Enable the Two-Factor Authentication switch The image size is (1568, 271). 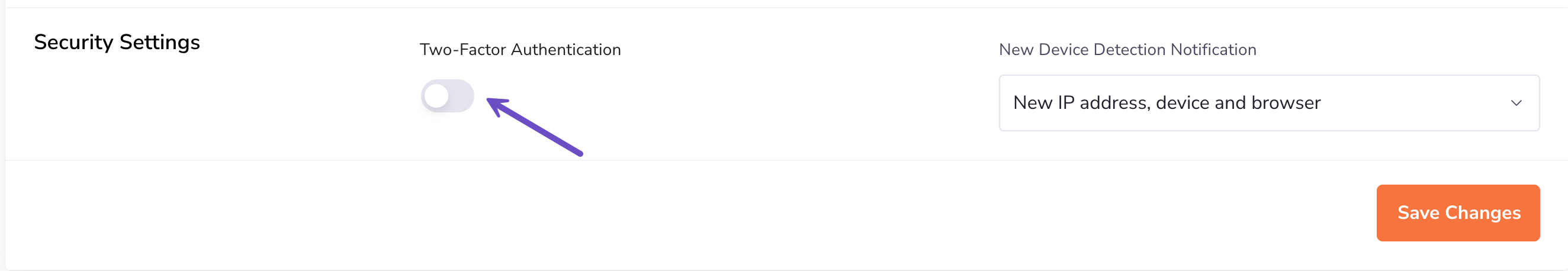click(448, 96)
